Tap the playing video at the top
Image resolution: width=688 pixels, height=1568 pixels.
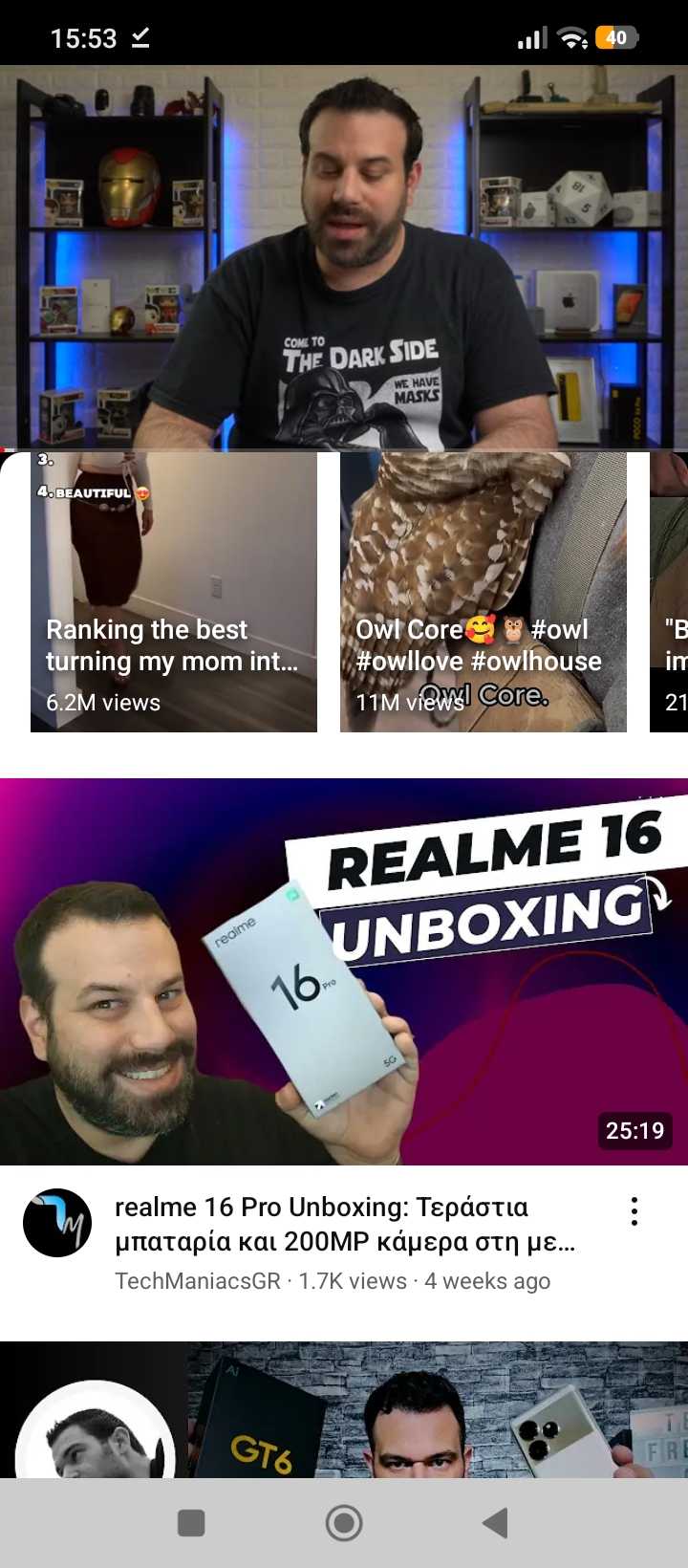(x=344, y=256)
